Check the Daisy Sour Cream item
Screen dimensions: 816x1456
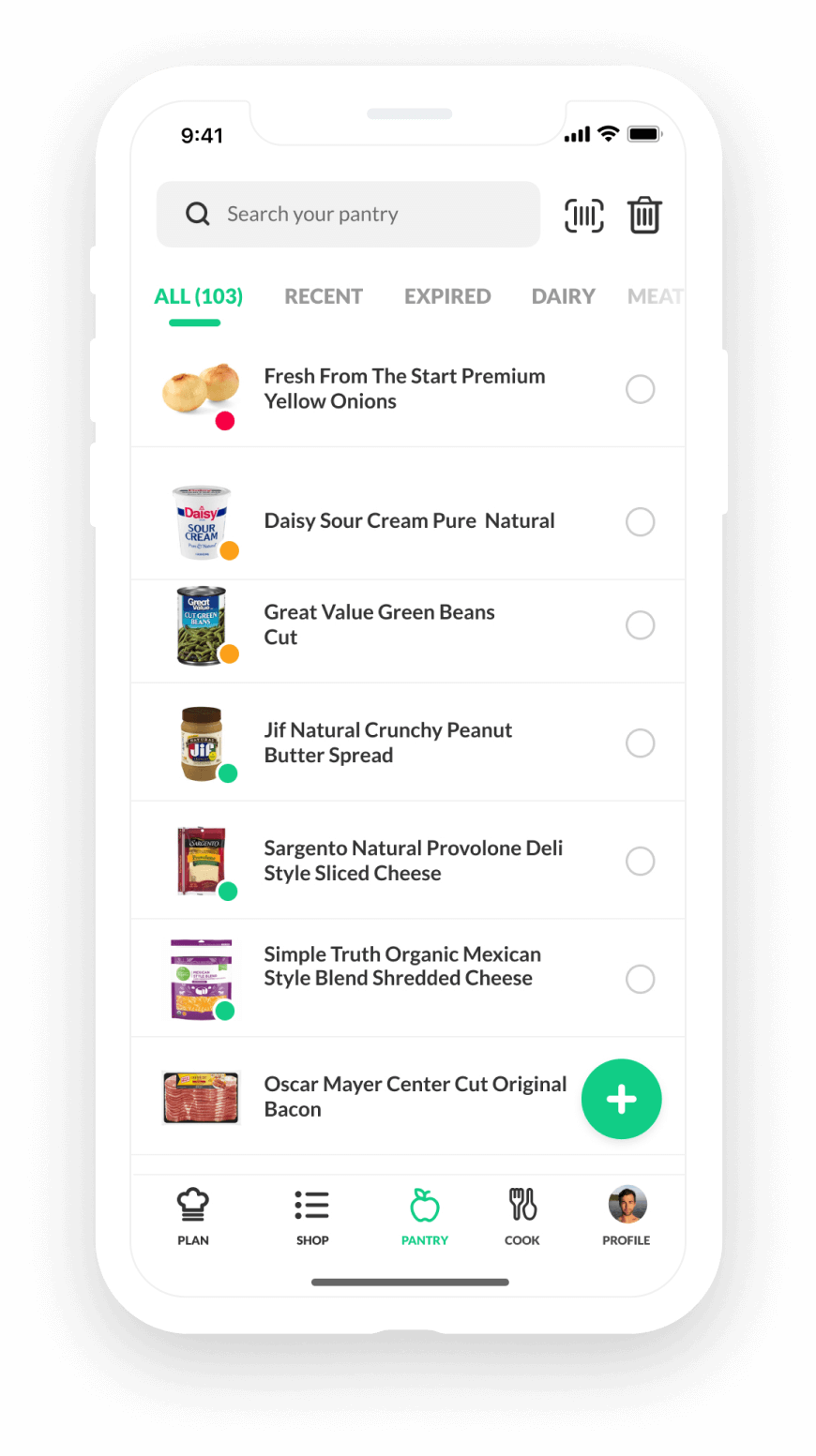click(x=641, y=521)
